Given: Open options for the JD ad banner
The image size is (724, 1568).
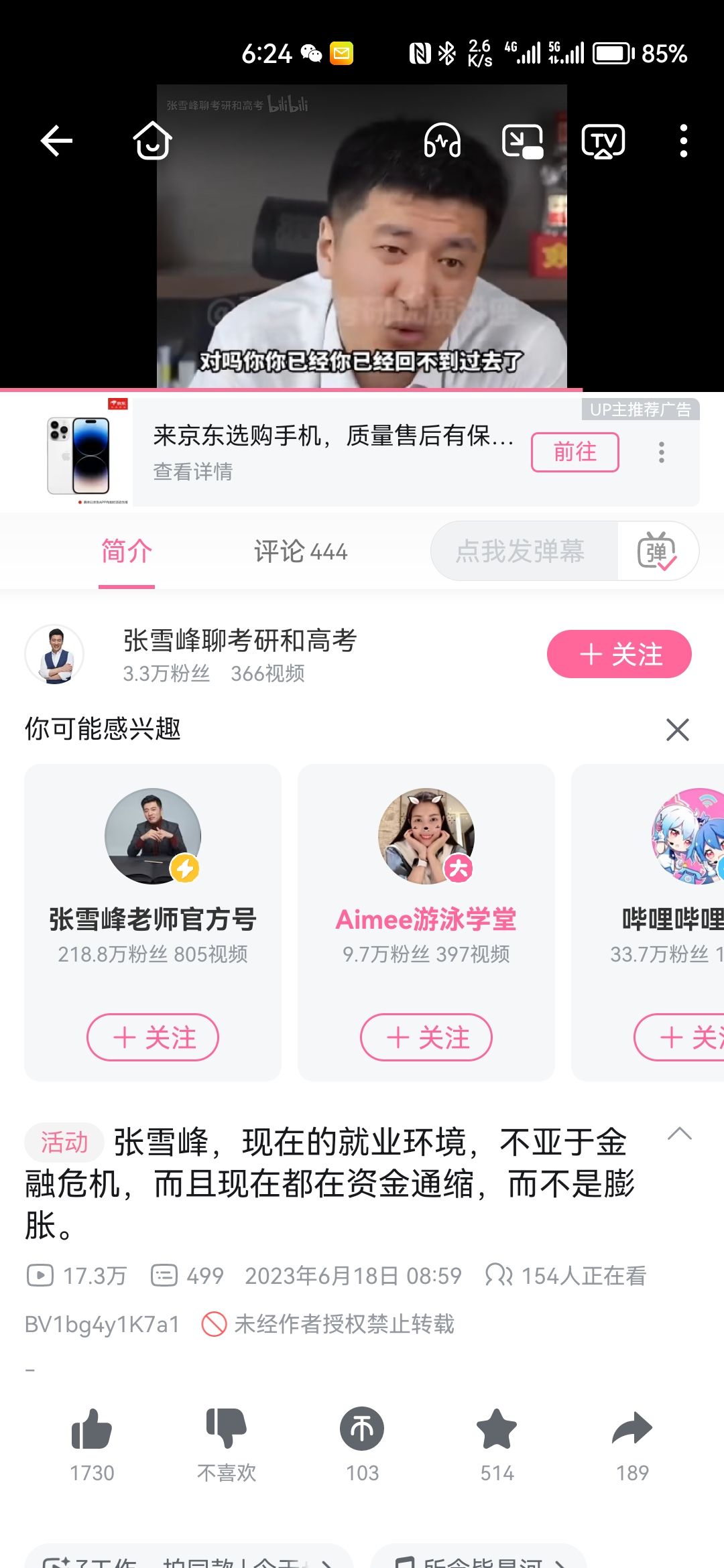Looking at the screenshot, I should point(661,452).
